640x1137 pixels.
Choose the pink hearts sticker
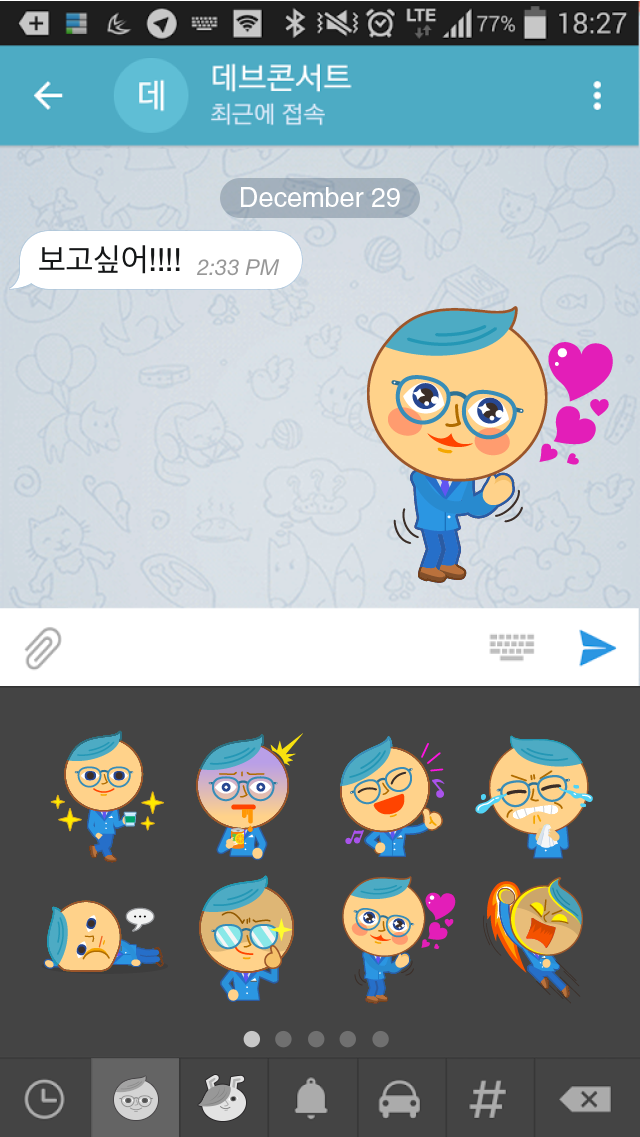pyautogui.click(x=396, y=940)
